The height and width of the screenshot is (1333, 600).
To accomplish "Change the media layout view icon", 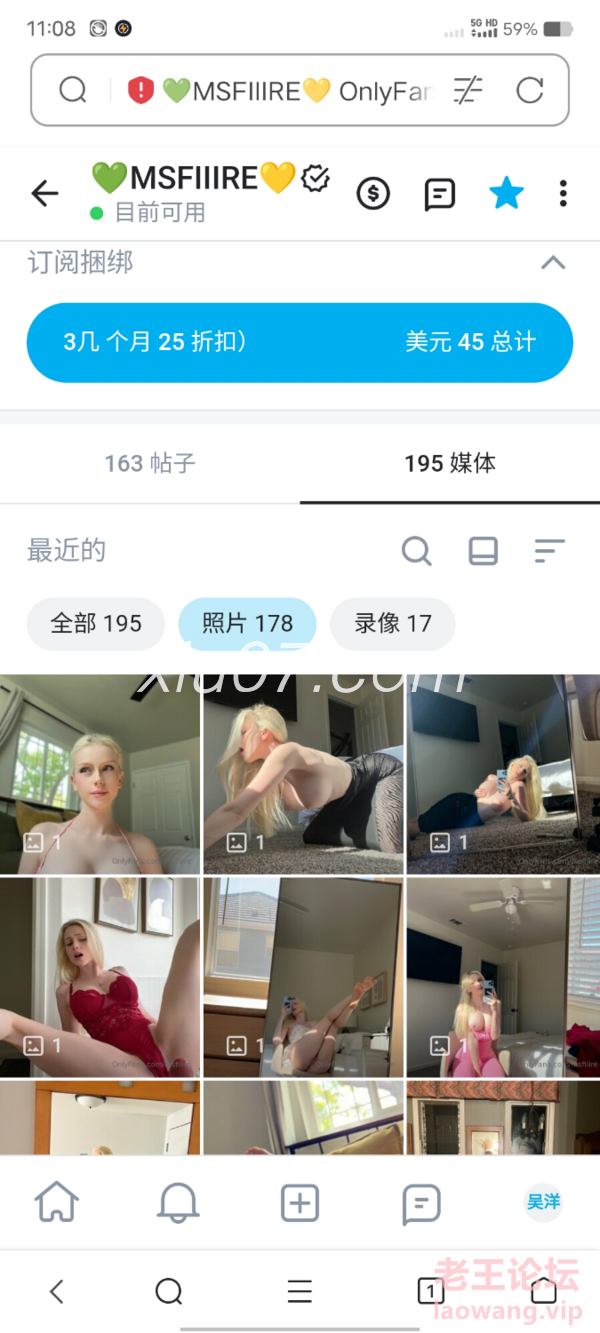I will (483, 550).
